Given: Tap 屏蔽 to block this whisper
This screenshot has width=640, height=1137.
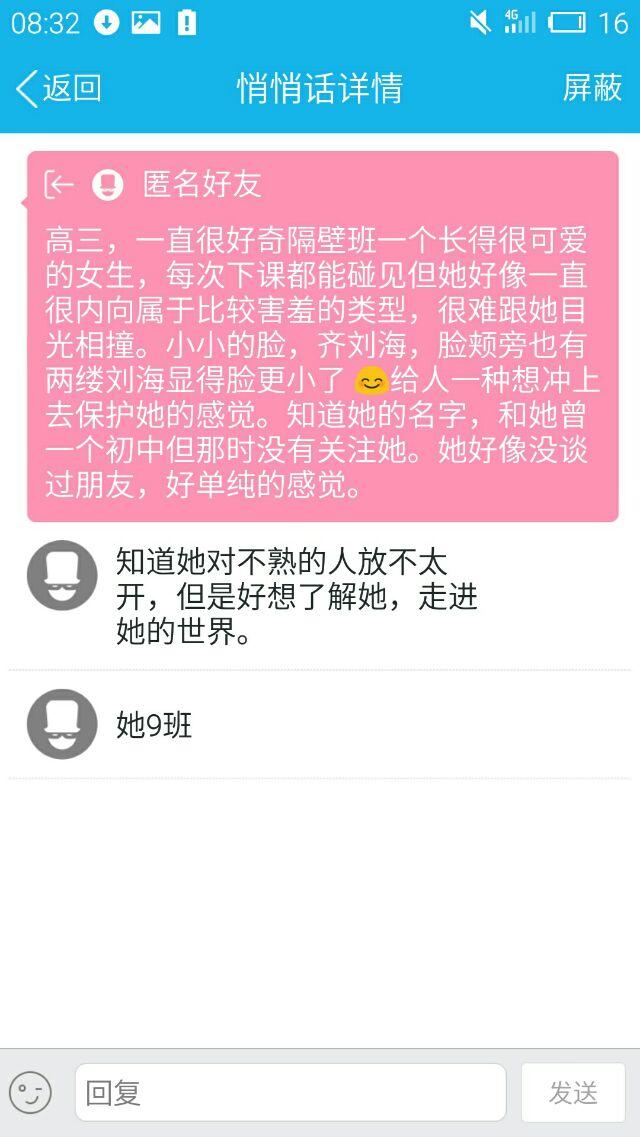Looking at the screenshot, I should [x=592, y=88].
